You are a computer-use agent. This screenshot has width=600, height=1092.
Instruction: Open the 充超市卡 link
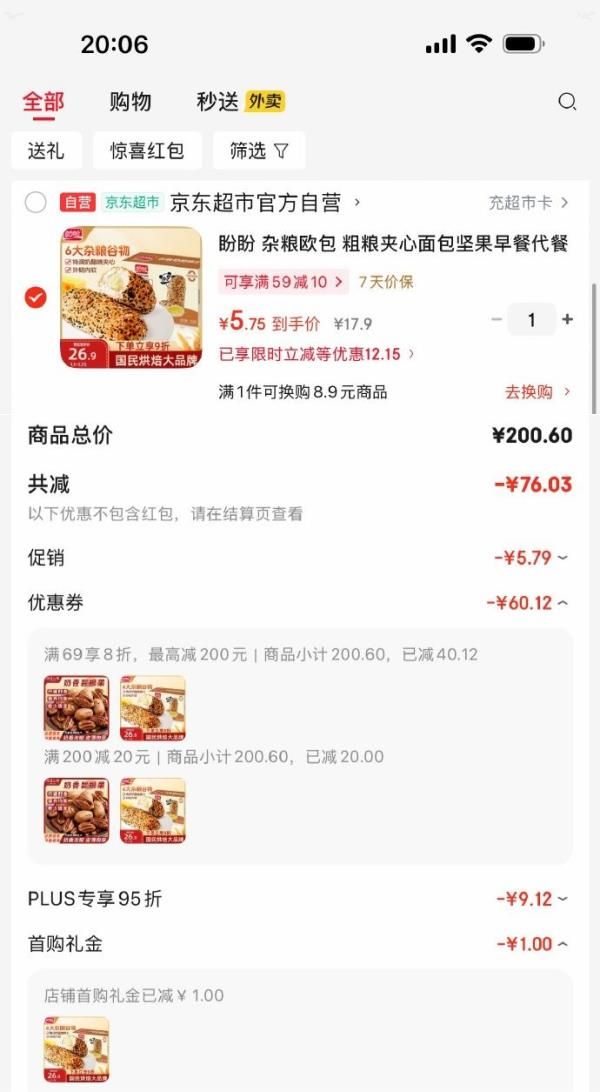(528, 203)
